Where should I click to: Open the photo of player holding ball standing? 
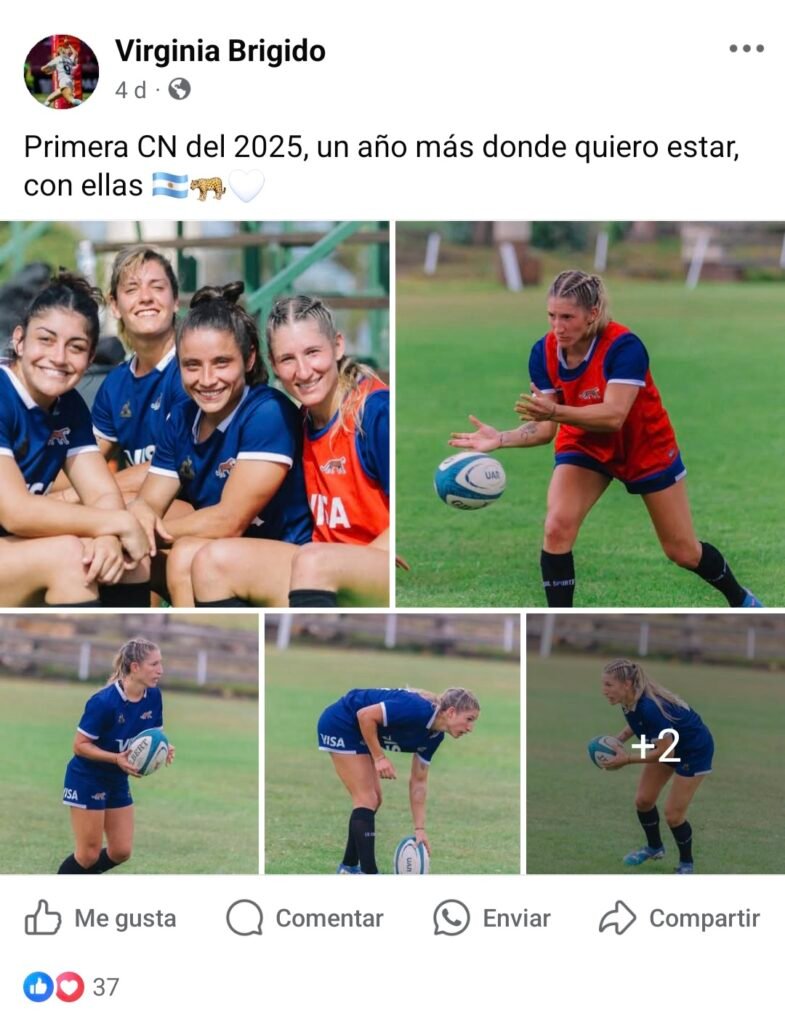pos(129,745)
